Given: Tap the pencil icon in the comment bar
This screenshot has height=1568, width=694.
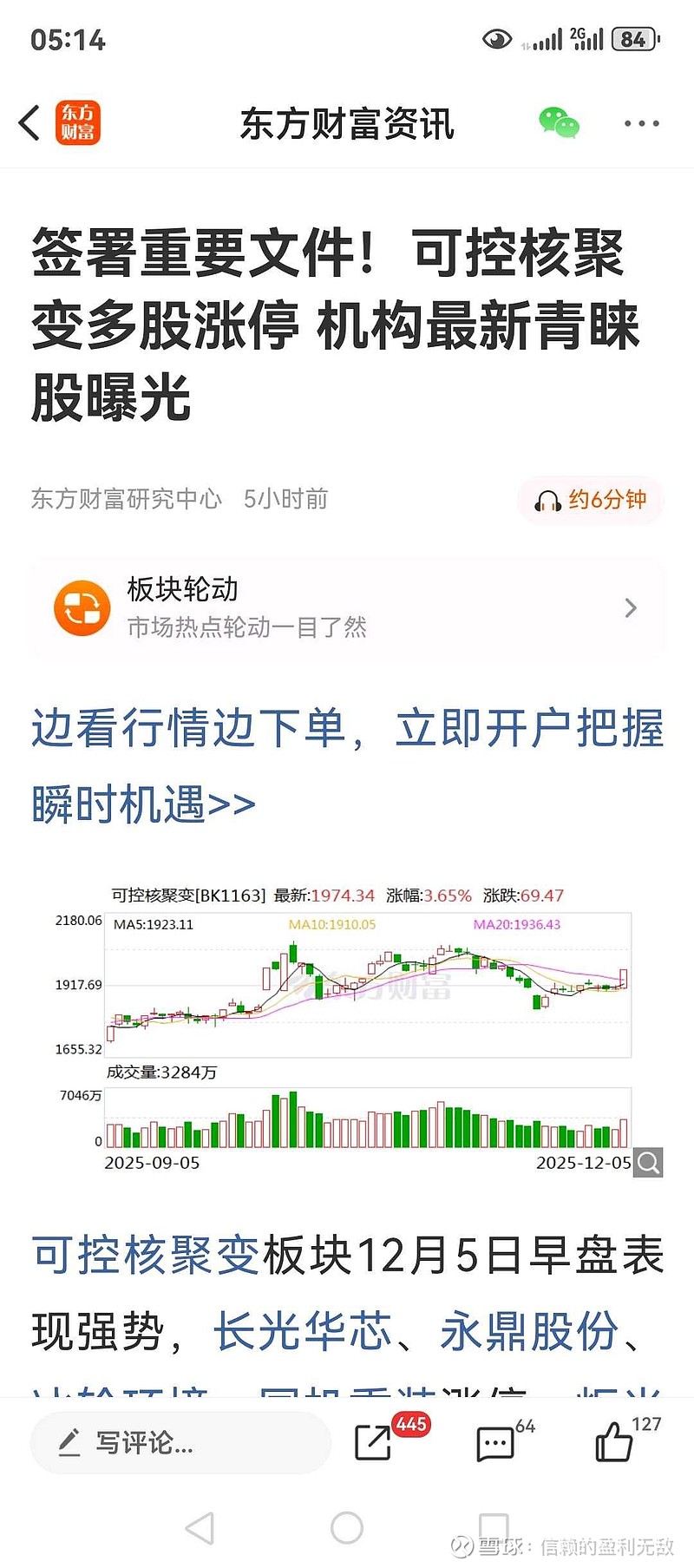Looking at the screenshot, I should click(71, 1442).
